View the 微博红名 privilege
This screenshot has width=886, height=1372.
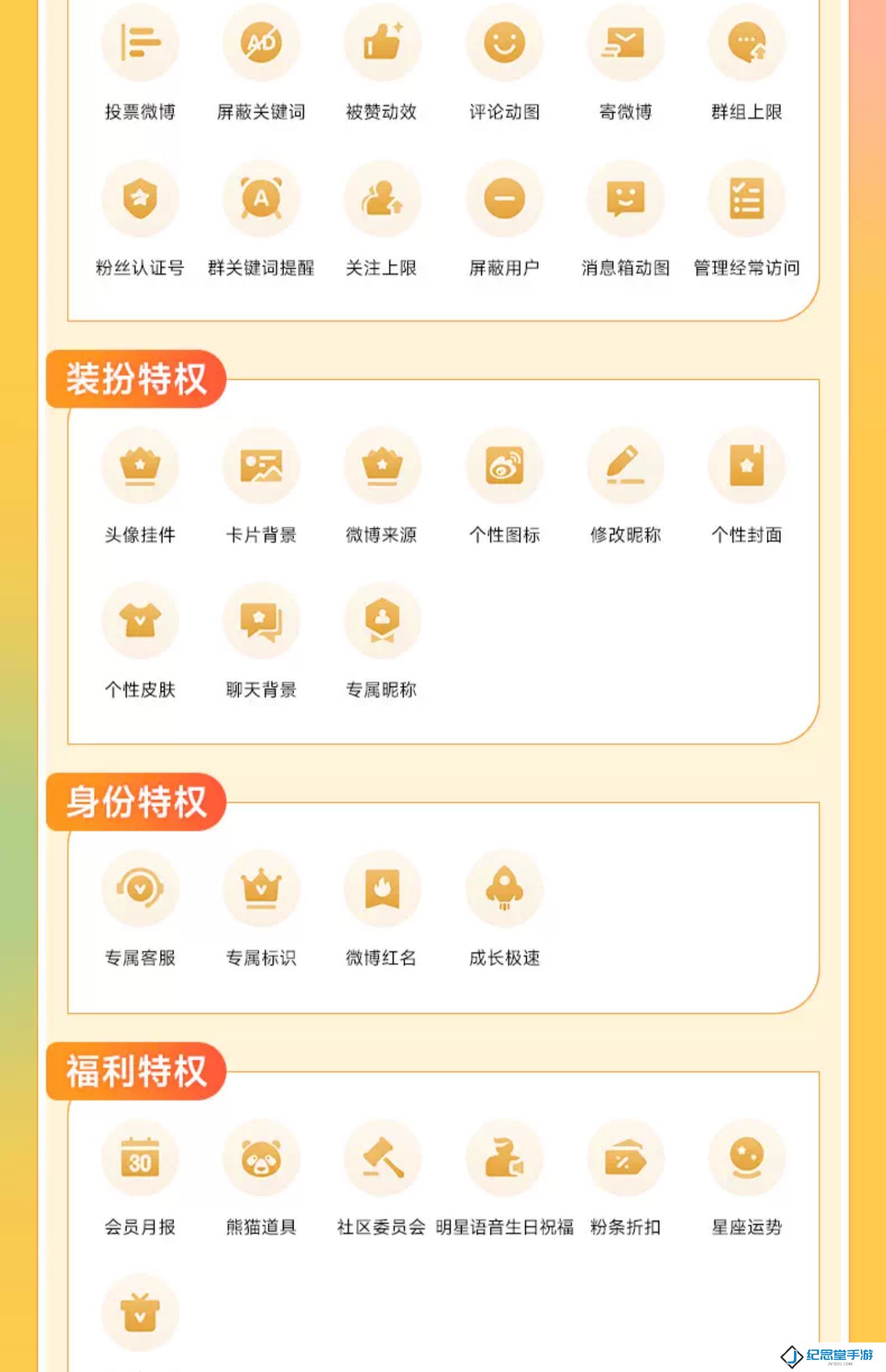(x=382, y=888)
